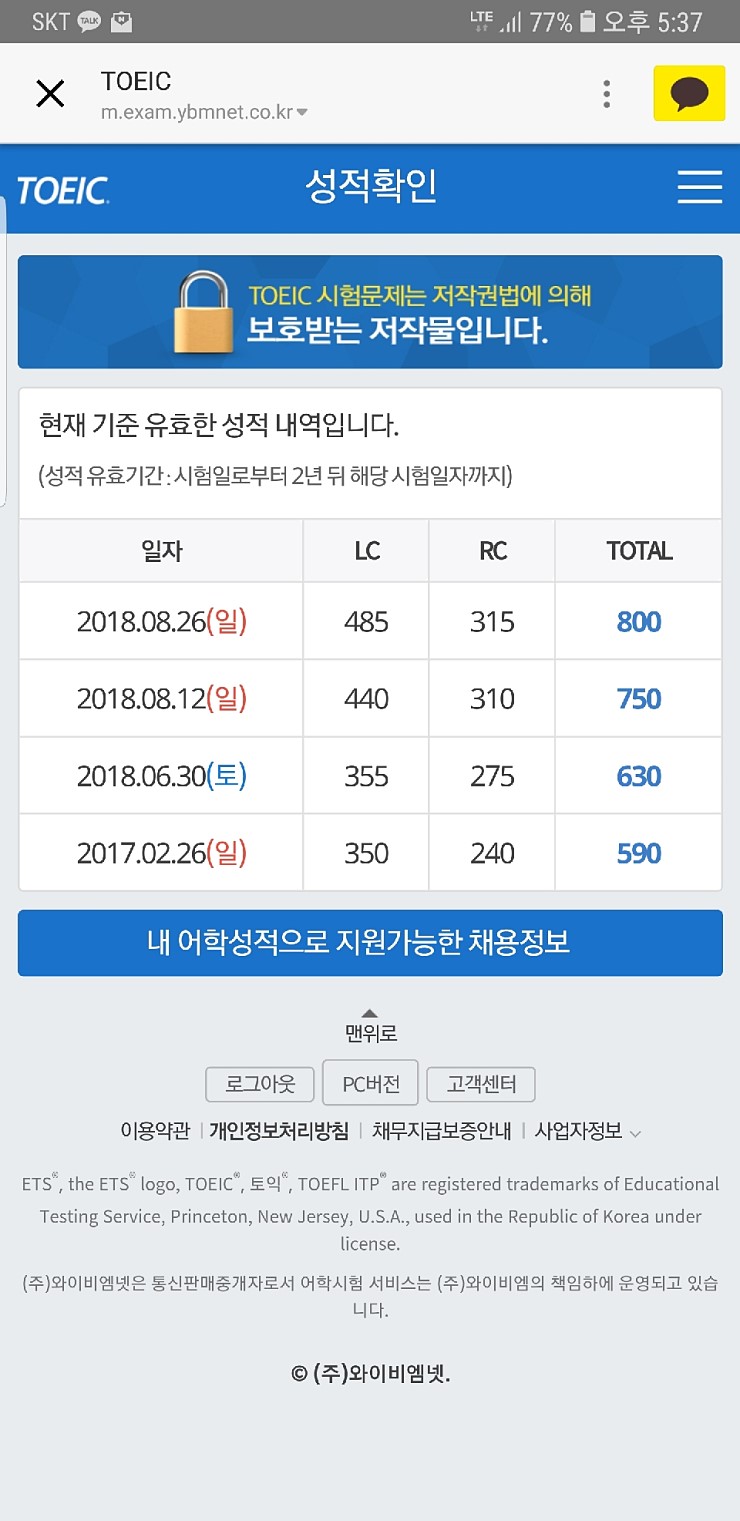This screenshot has height=1521, width=740.
Task: Expand 사업자정보
Action: 588,1131
